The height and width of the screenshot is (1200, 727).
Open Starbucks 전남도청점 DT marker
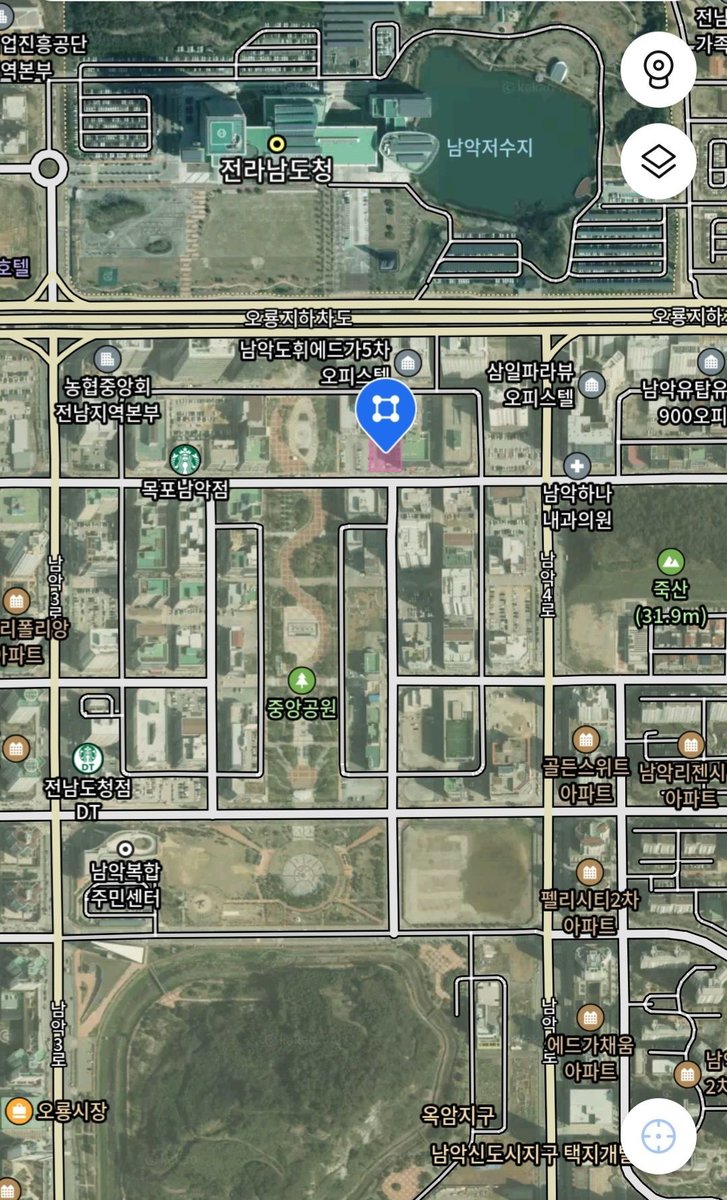pos(88,757)
